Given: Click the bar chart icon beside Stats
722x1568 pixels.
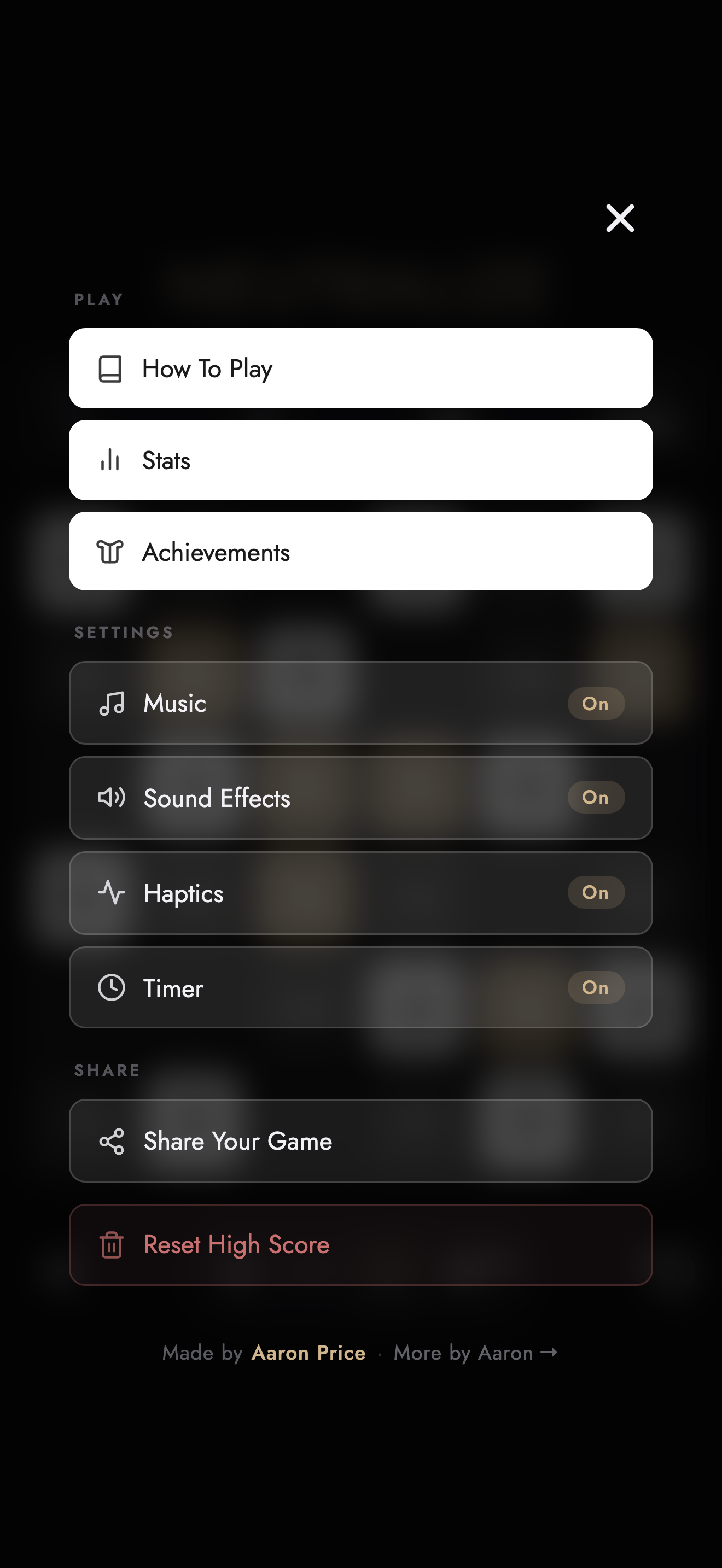Looking at the screenshot, I should [x=110, y=460].
